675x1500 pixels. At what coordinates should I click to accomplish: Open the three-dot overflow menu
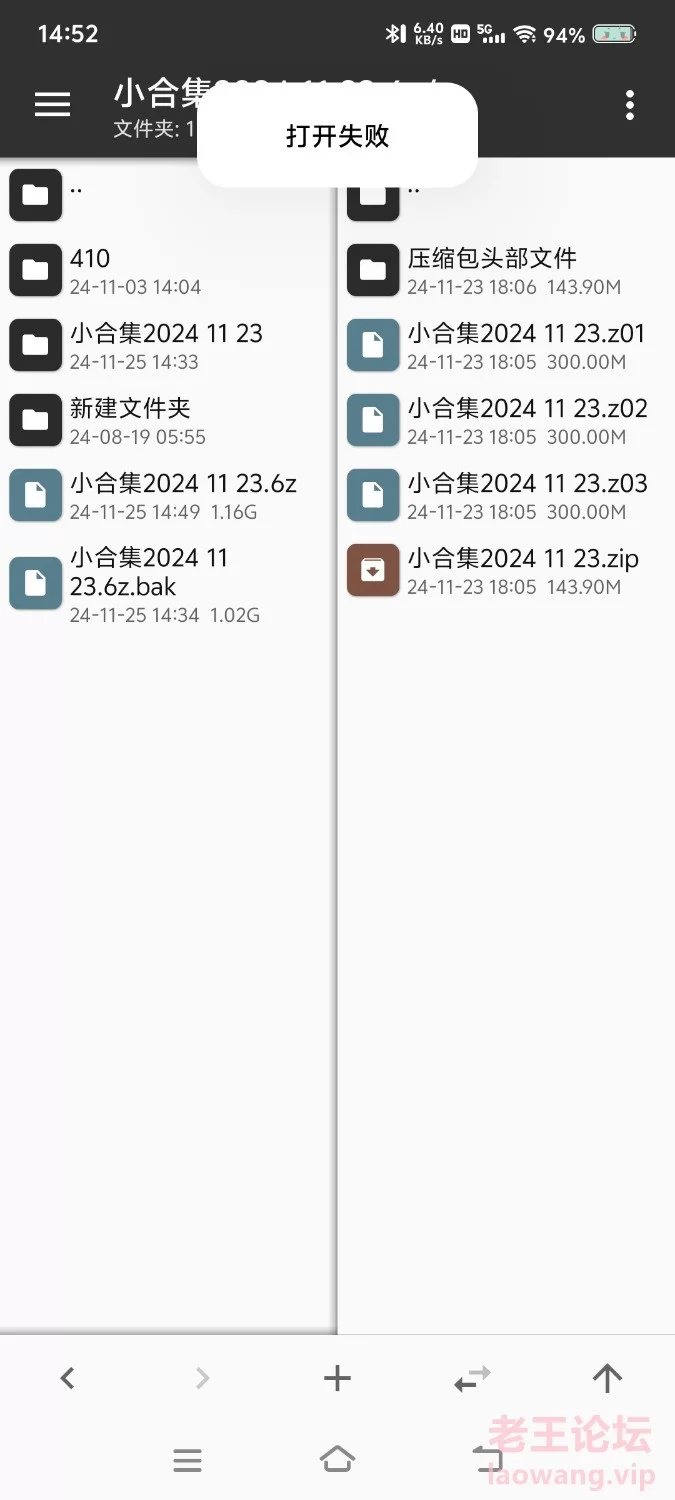pyautogui.click(x=629, y=105)
